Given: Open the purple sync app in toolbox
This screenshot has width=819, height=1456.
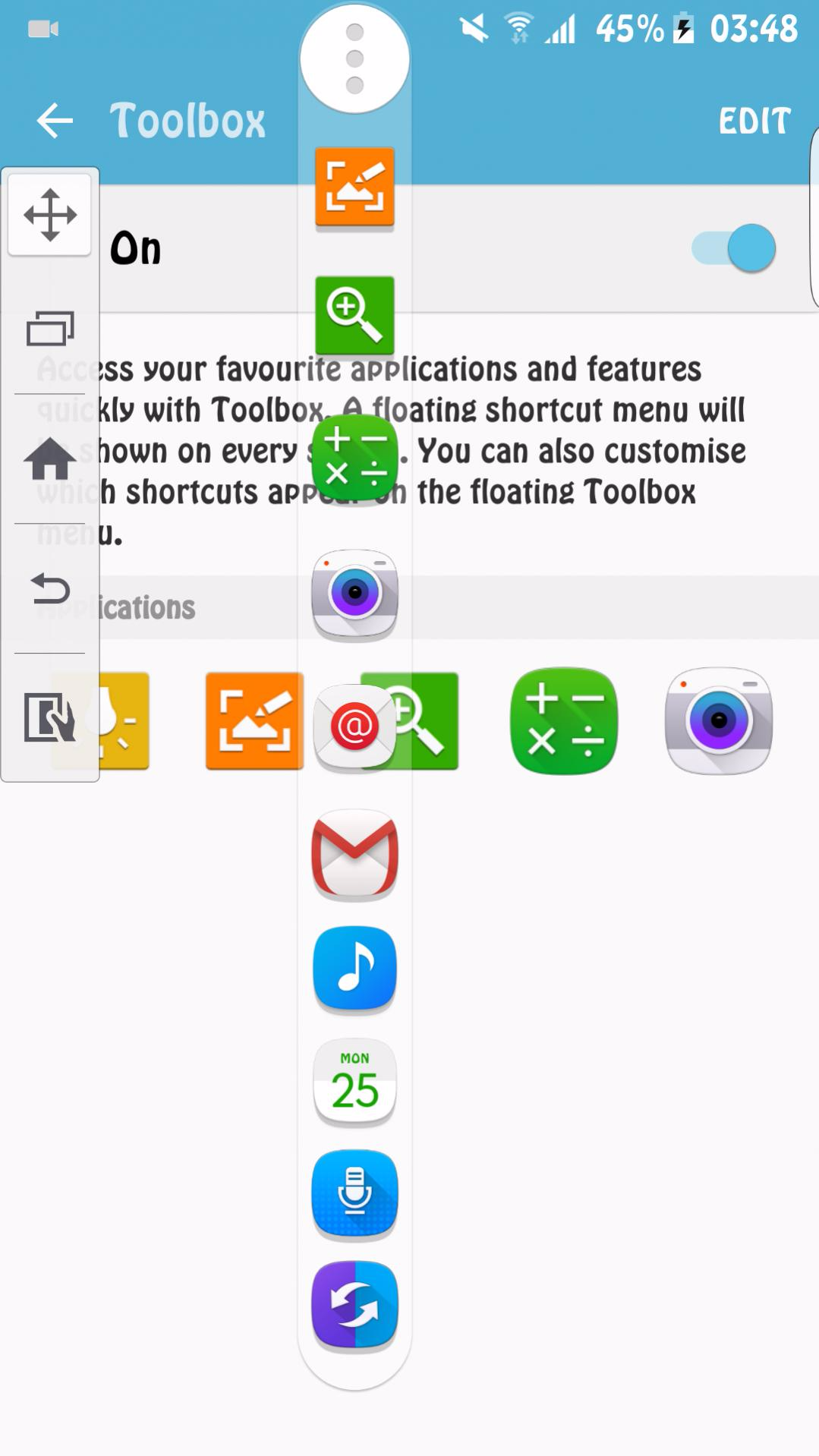Looking at the screenshot, I should coord(354,1306).
